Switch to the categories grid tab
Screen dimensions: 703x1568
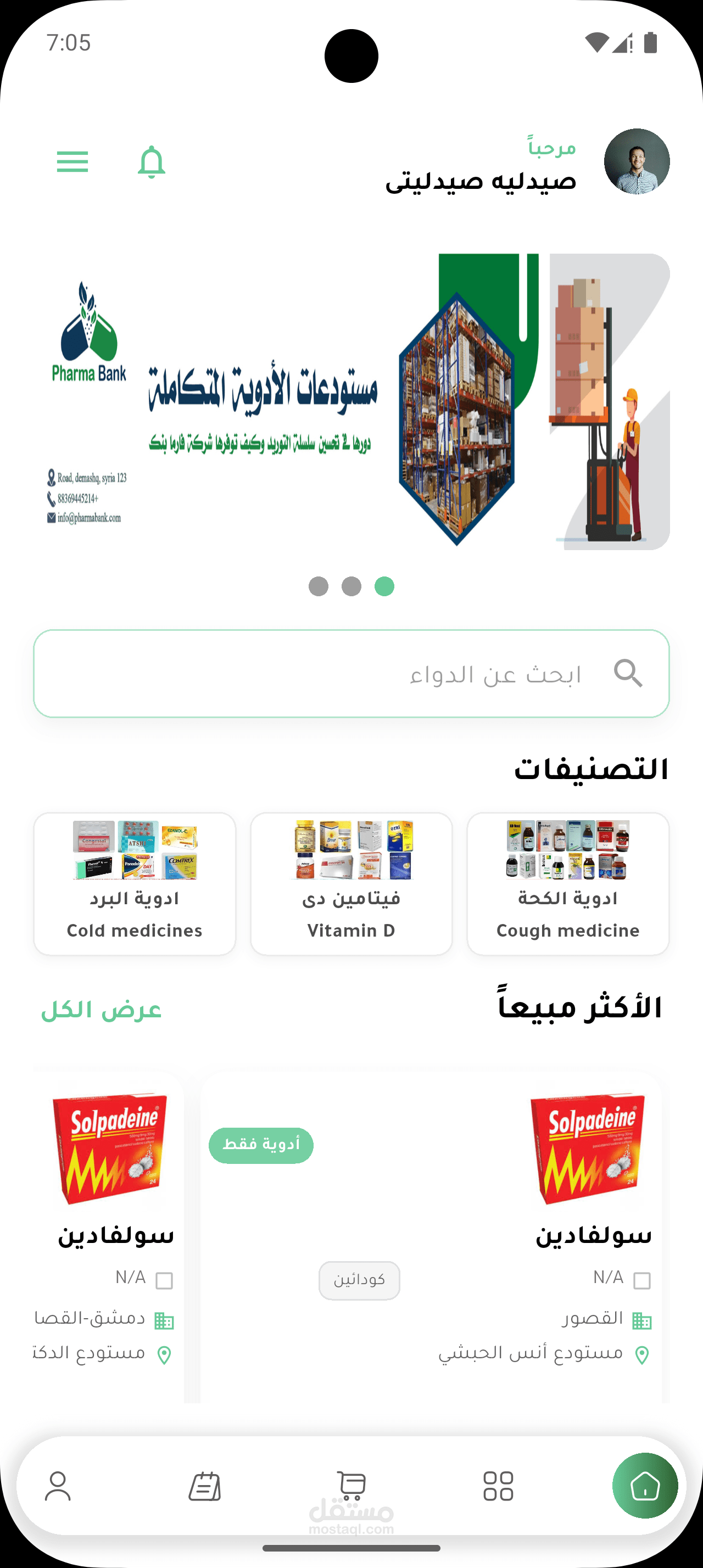click(x=498, y=1486)
